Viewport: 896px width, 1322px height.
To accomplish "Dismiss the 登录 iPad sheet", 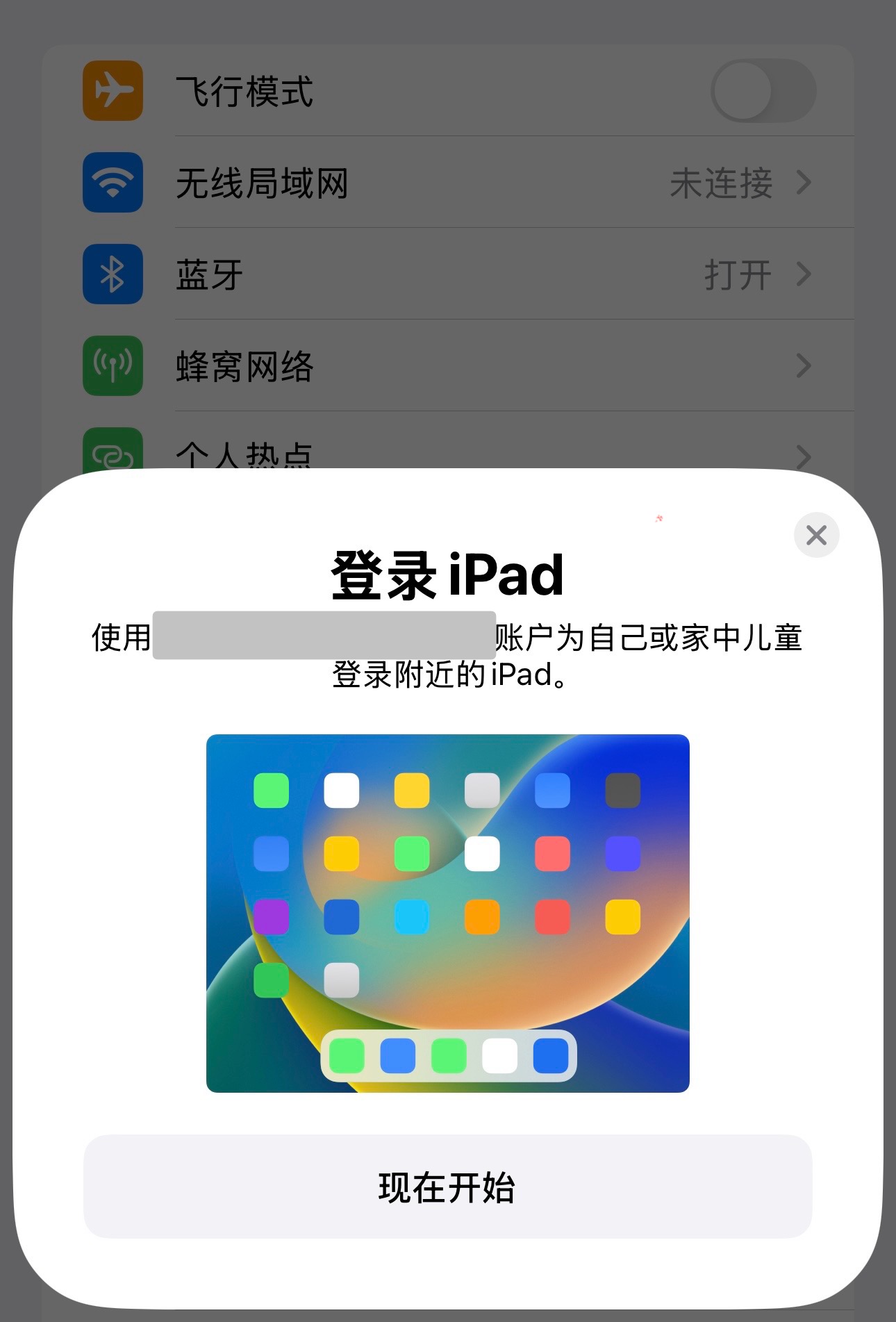I will 816,535.
